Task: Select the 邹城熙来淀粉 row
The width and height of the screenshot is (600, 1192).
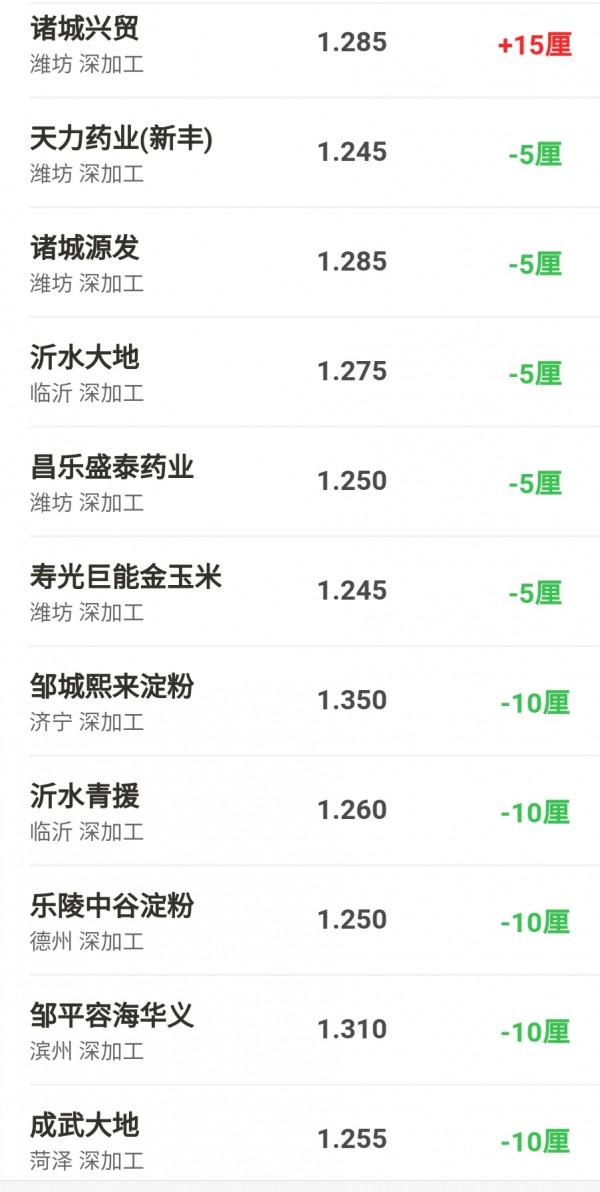Action: click(x=300, y=701)
